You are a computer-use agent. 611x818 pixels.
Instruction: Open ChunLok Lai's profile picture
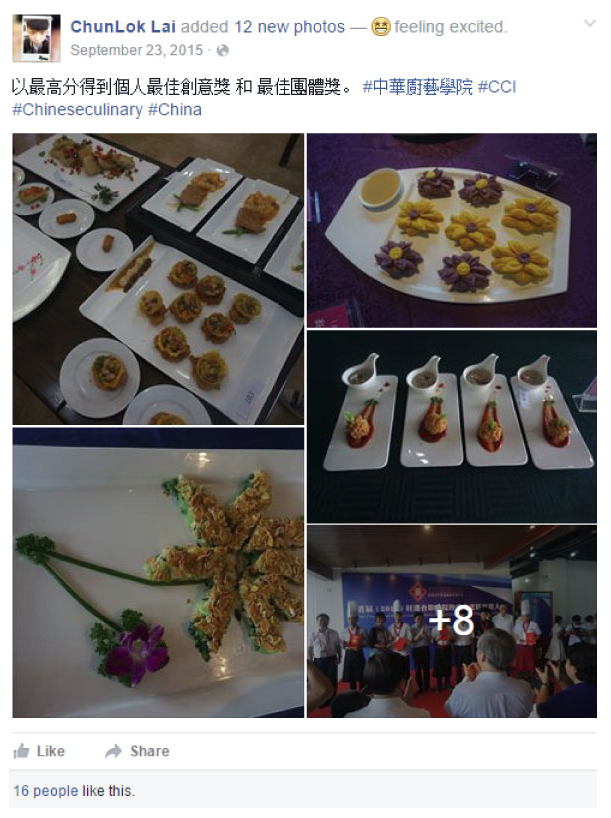coord(36,38)
